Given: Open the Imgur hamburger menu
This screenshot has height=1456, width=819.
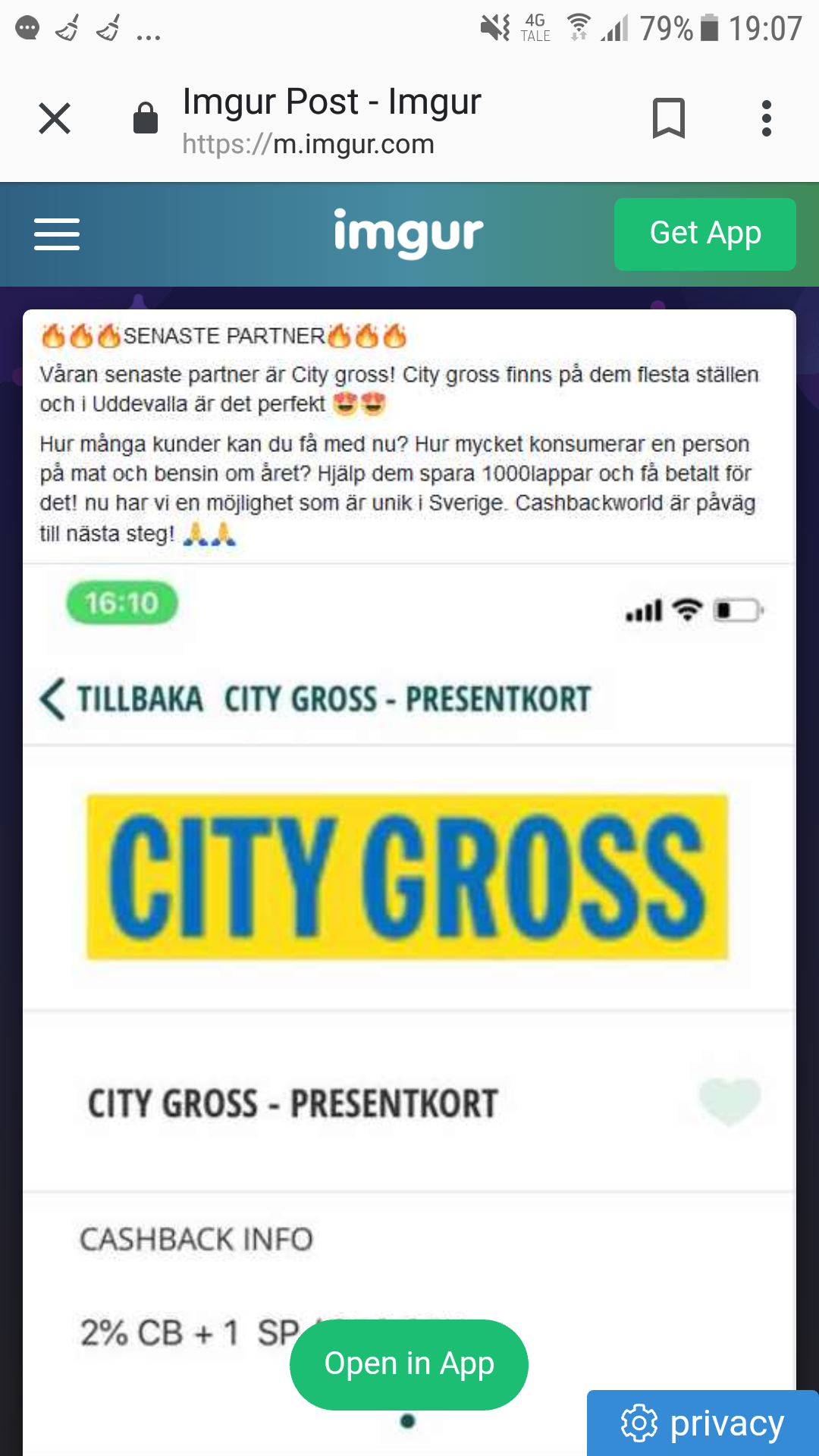Looking at the screenshot, I should click(57, 234).
